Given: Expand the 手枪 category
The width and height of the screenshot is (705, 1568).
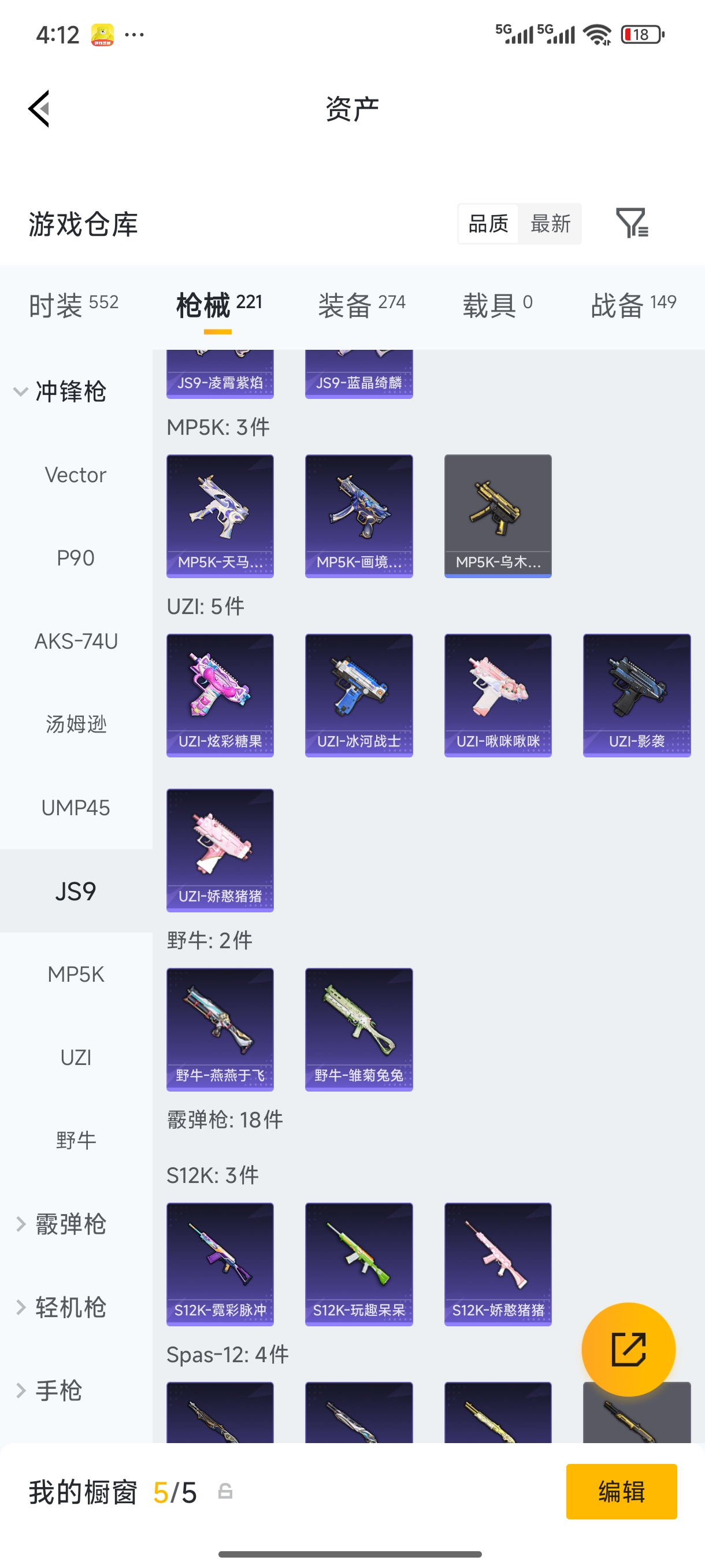Looking at the screenshot, I should 50,1391.
